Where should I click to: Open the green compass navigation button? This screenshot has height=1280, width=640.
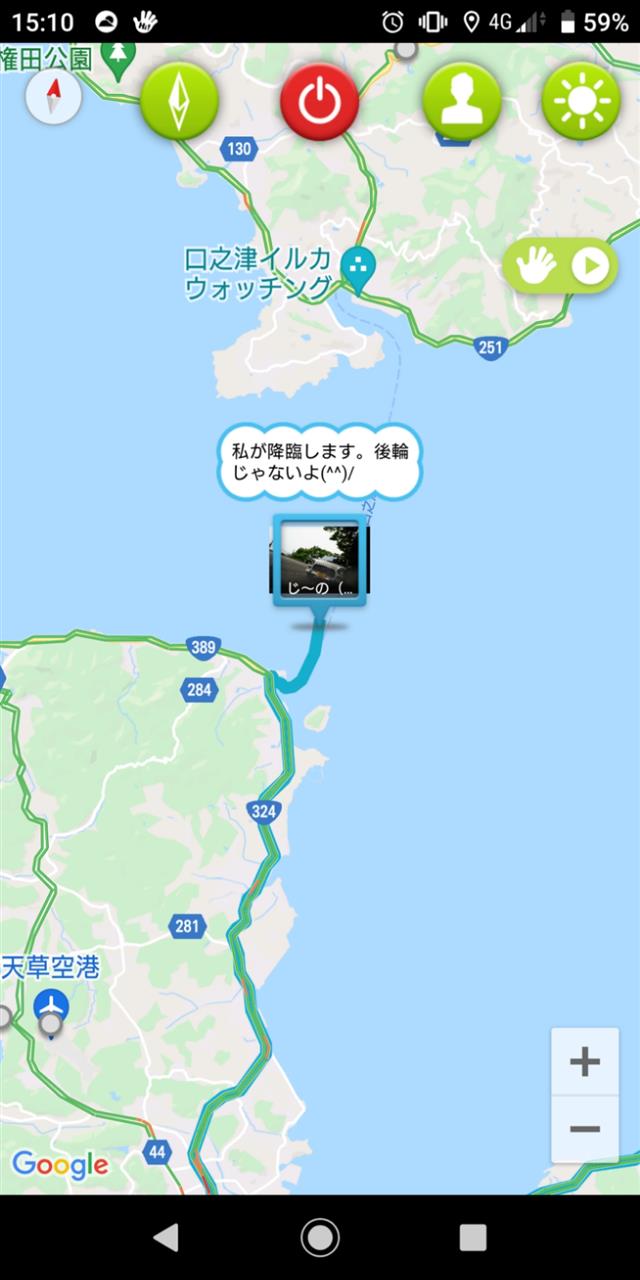coord(179,99)
